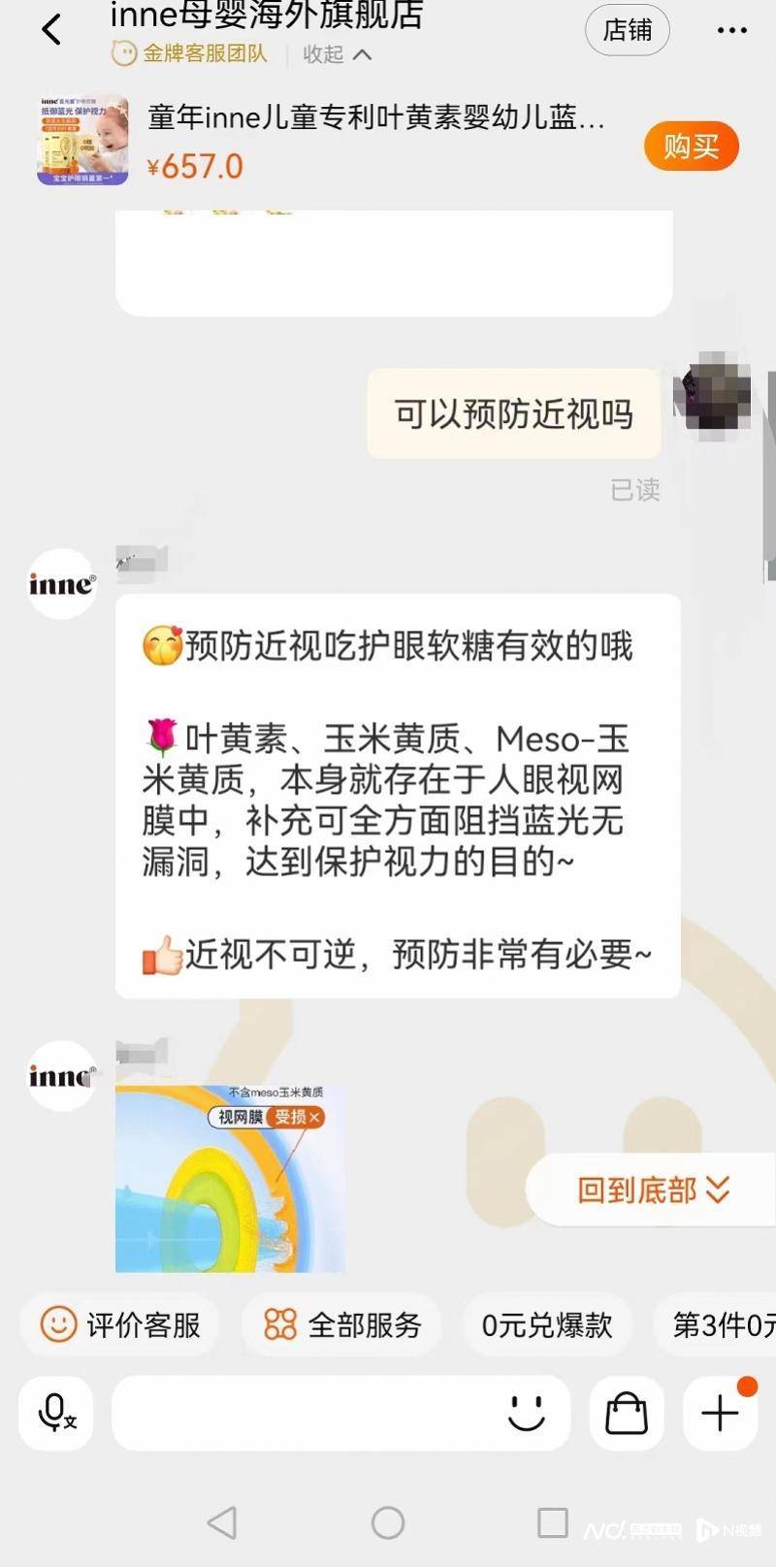Jump to bottom with 回到底部
The height and width of the screenshot is (1568, 776).
coord(653,1190)
